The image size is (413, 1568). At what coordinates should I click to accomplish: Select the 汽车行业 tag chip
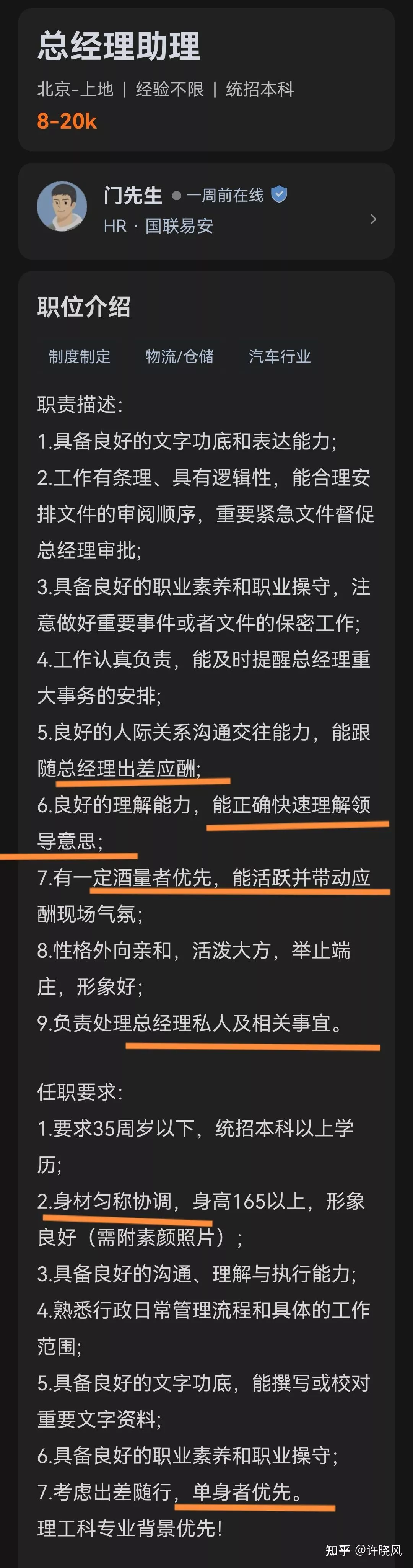click(280, 356)
